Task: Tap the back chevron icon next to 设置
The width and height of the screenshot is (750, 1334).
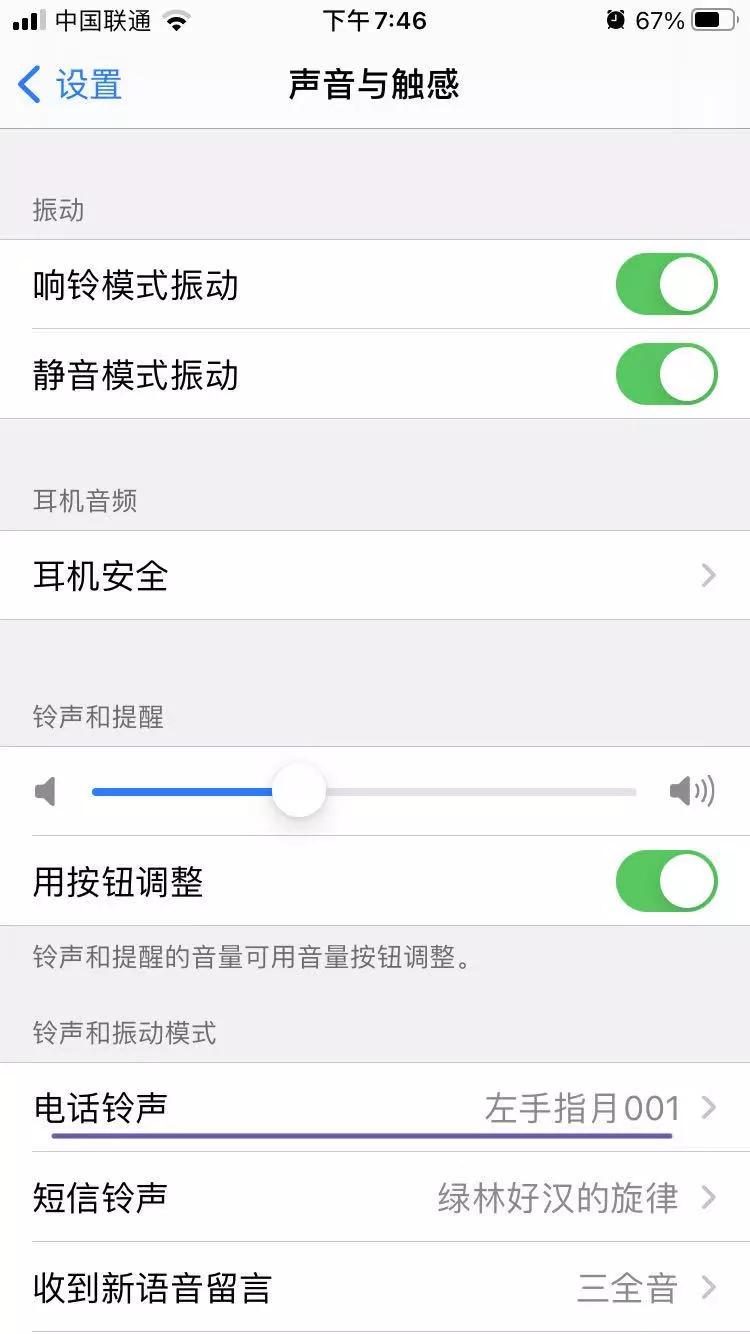Action: click(28, 86)
